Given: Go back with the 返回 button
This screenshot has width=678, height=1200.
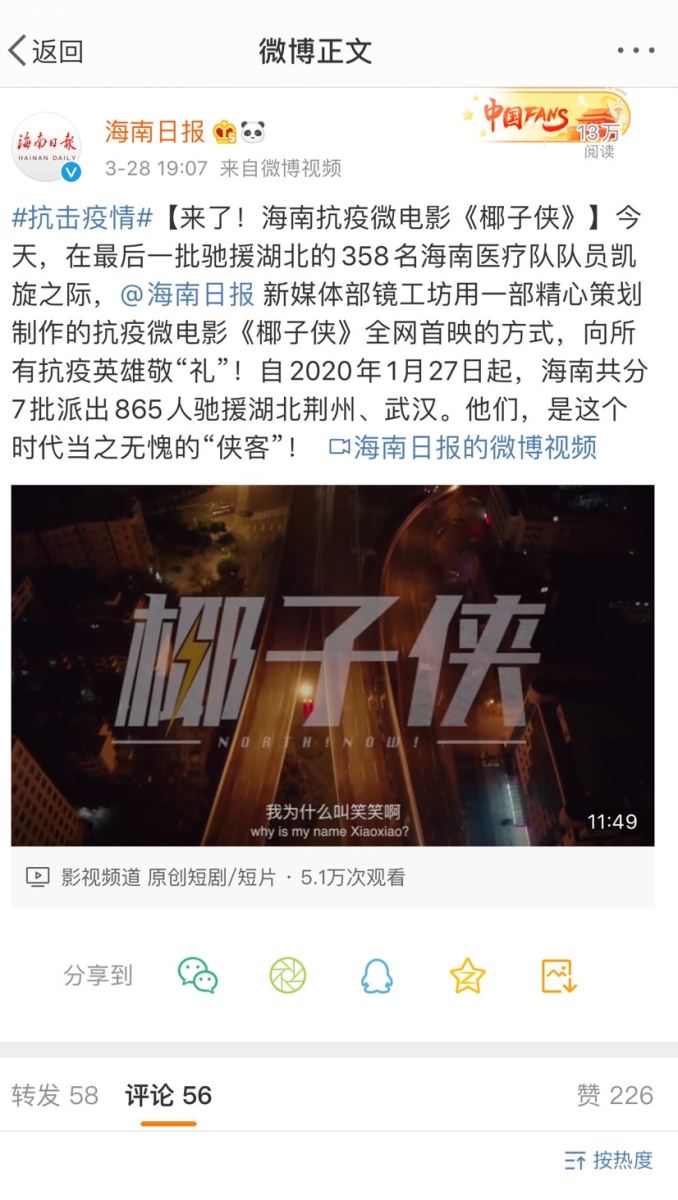Looking at the screenshot, I should 46,51.
